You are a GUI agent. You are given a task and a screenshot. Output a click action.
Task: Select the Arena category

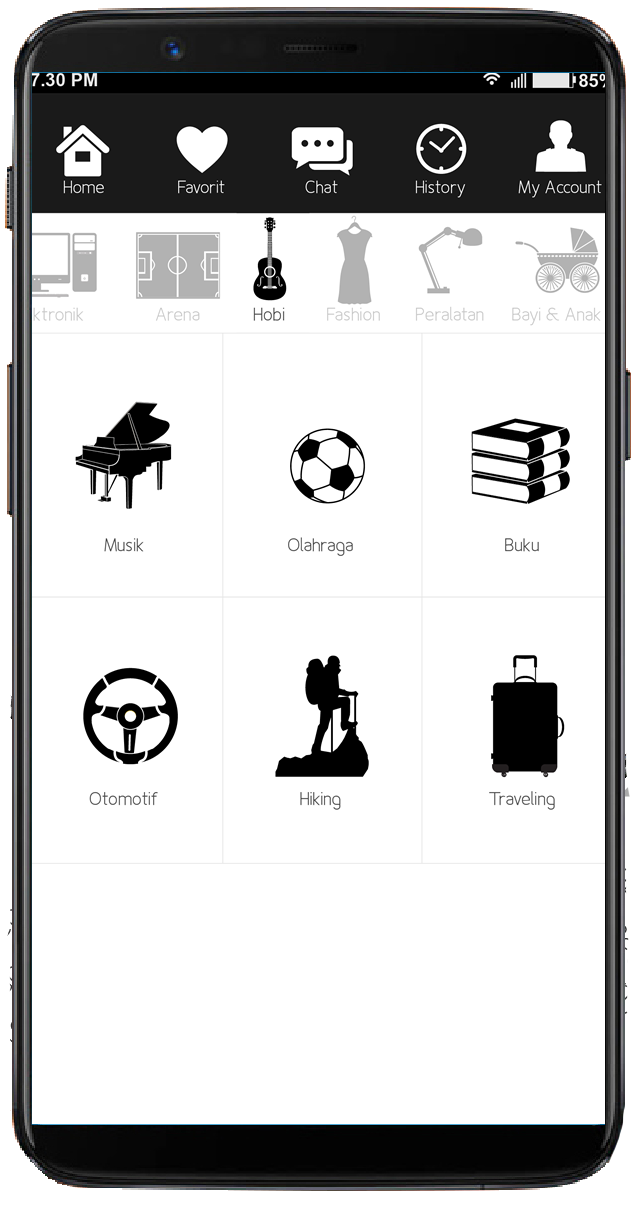tap(177, 273)
